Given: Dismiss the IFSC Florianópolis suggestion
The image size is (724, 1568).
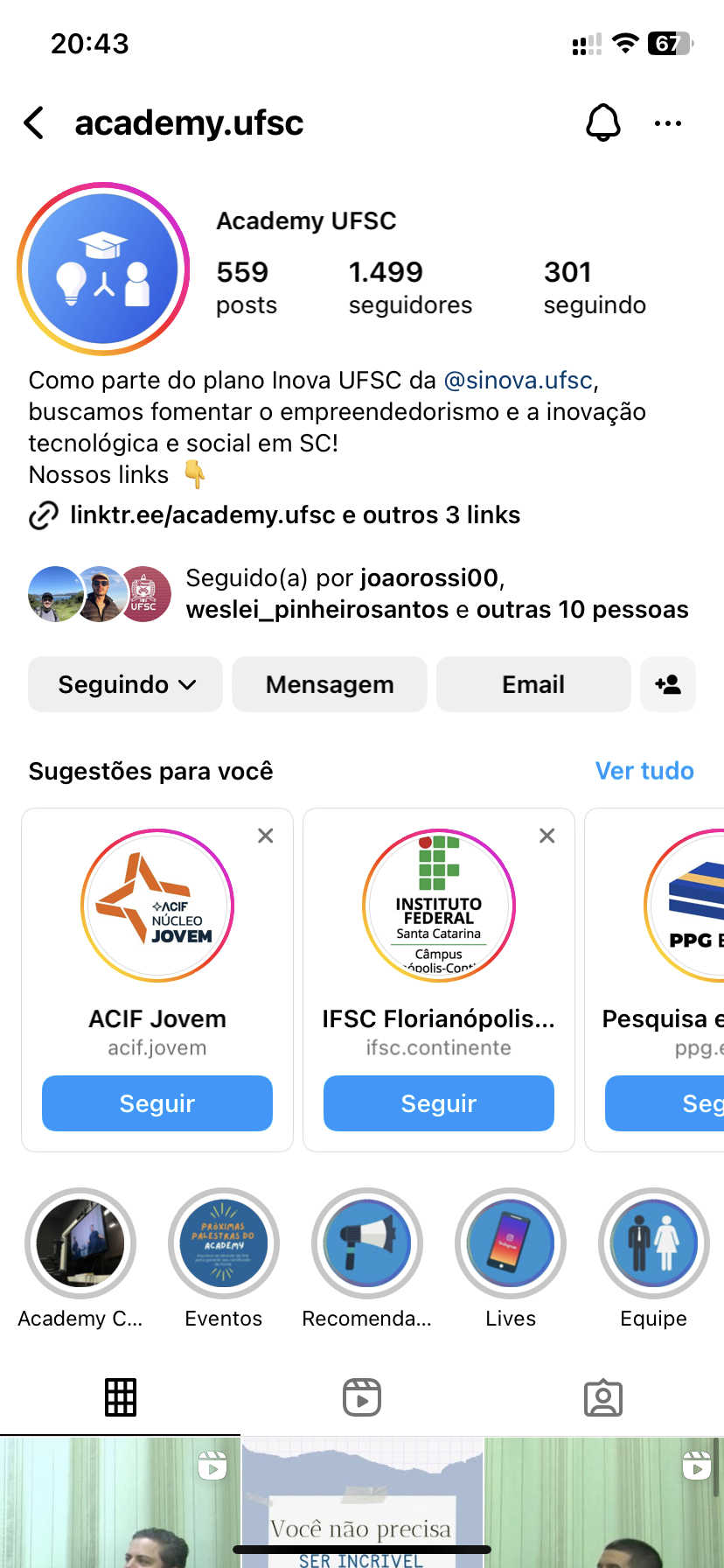Looking at the screenshot, I should point(547,836).
